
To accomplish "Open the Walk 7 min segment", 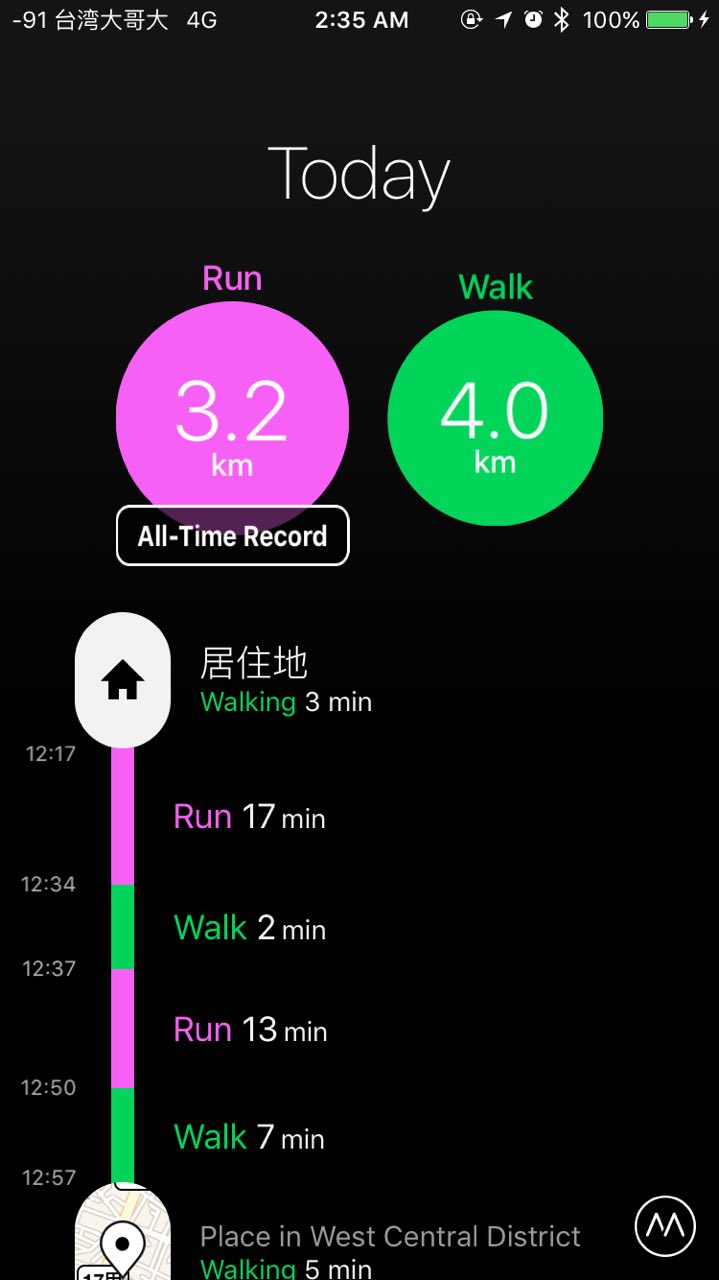I will click(x=249, y=1137).
